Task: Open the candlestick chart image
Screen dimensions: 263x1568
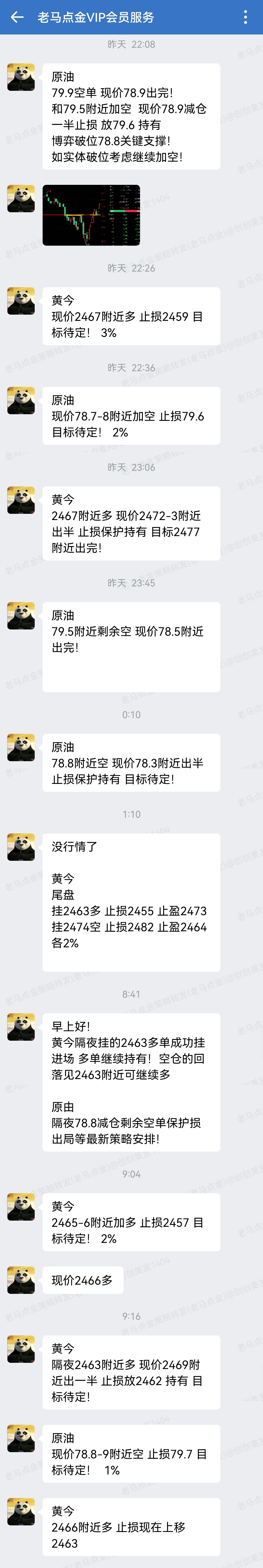Action: (91, 215)
